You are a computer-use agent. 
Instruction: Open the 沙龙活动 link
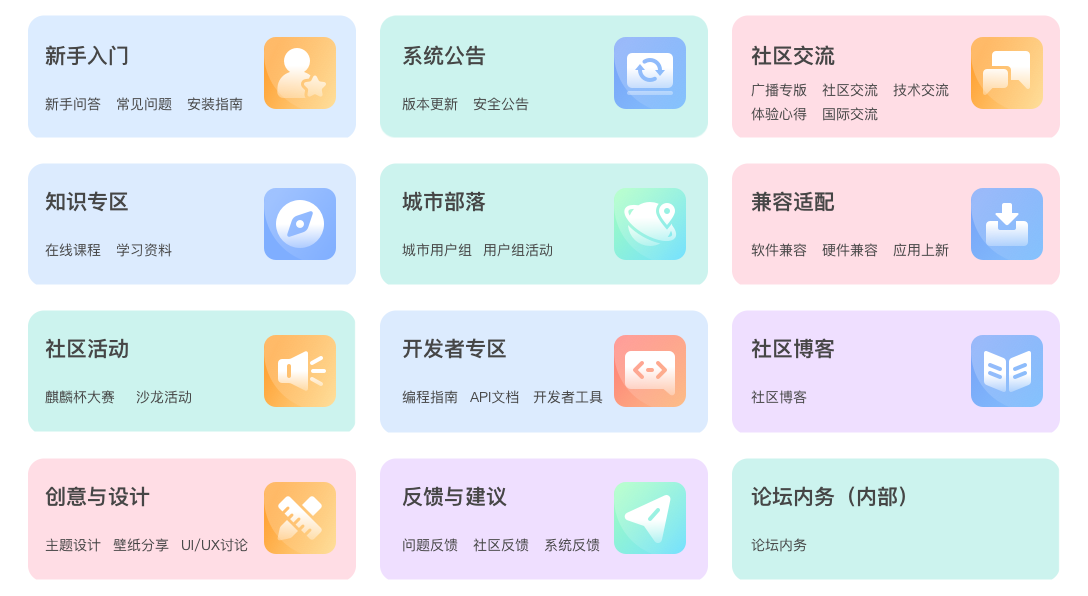coord(164,397)
